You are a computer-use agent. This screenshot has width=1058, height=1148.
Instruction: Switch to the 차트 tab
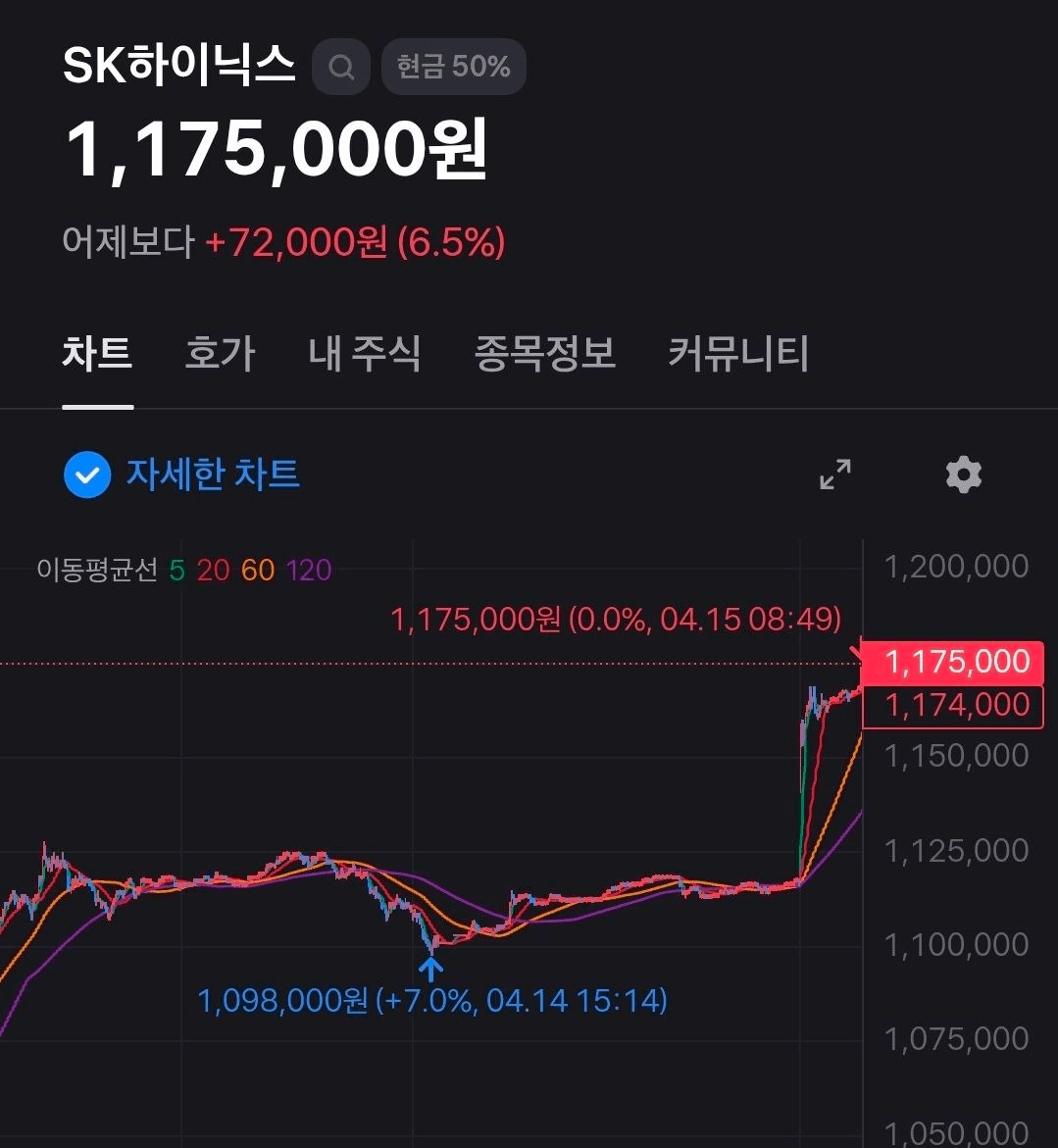click(x=97, y=354)
